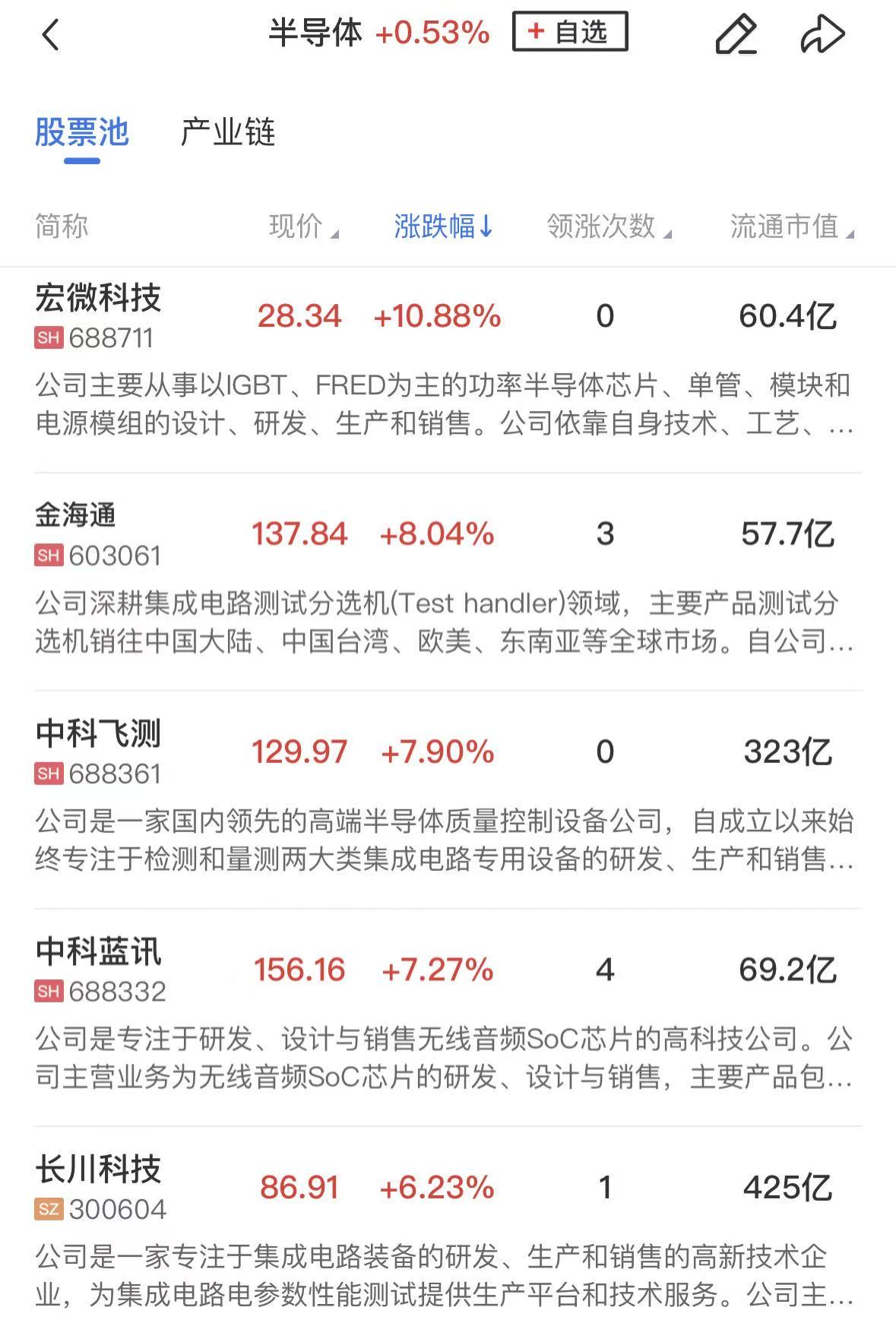Share this 半导体 sector page
Screen dimensions: 896x1342
tap(822, 35)
